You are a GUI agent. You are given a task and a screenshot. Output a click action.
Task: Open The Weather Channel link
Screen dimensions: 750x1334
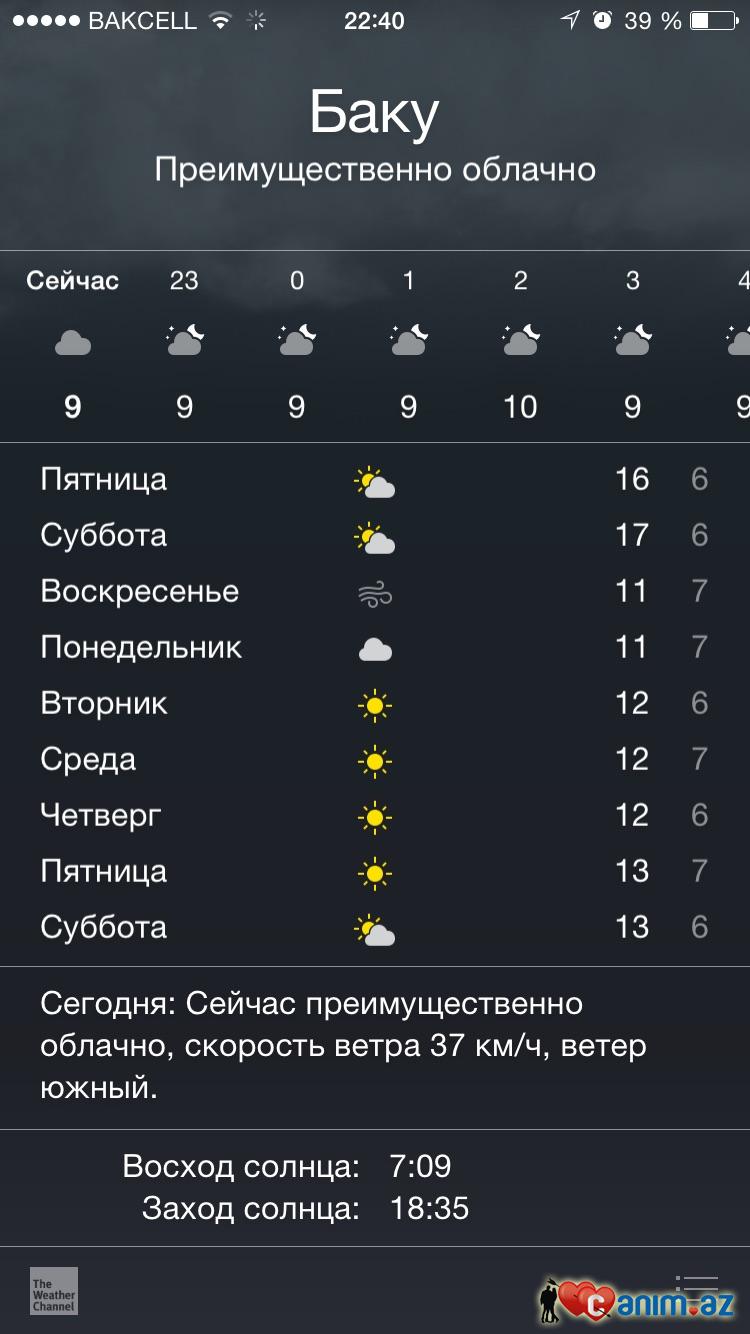pos(54,1291)
